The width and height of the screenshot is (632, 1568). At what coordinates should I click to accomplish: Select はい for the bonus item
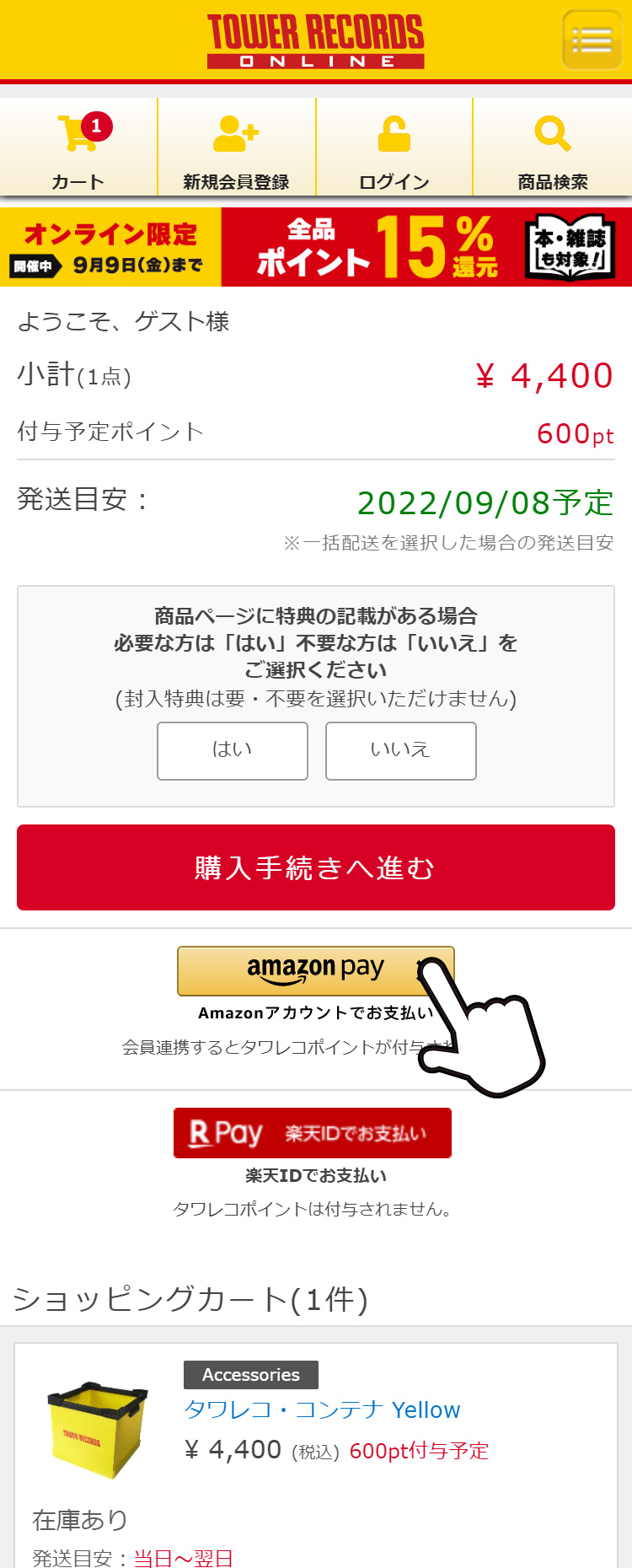pyautogui.click(x=232, y=750)
